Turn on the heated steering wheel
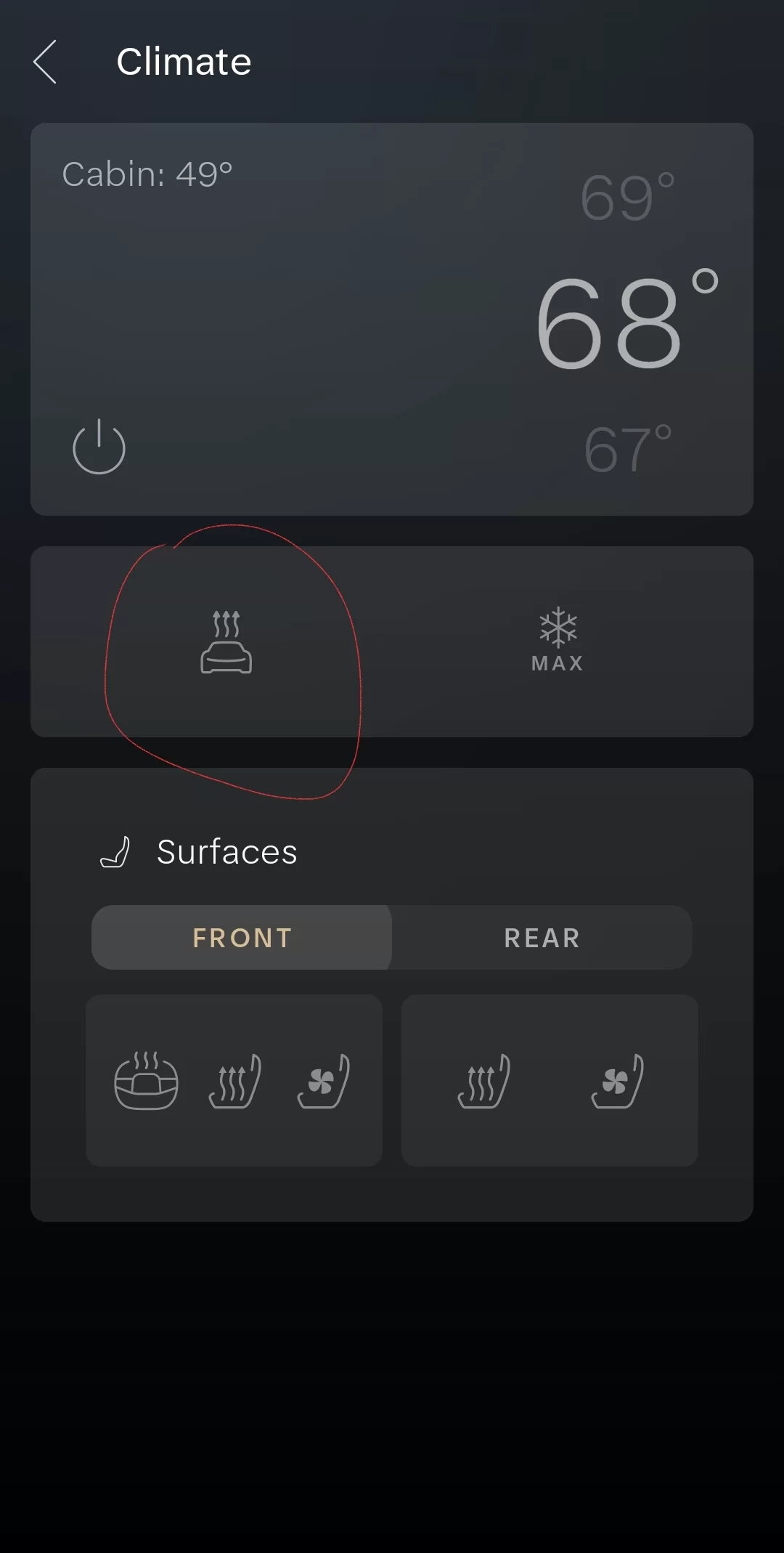 146,1081
